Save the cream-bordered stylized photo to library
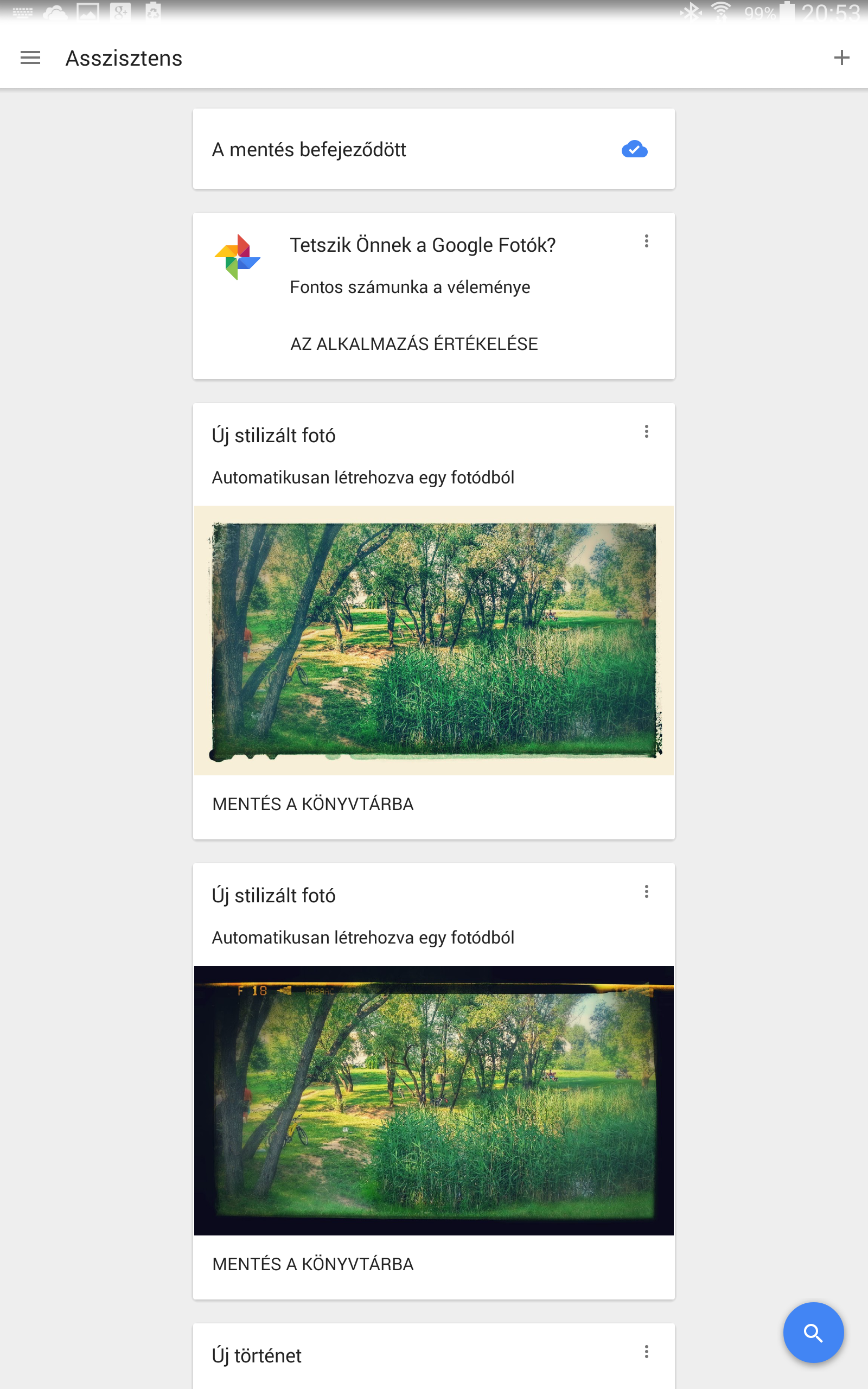Screen dimensions: 868x1389 [x=313, y=804]
